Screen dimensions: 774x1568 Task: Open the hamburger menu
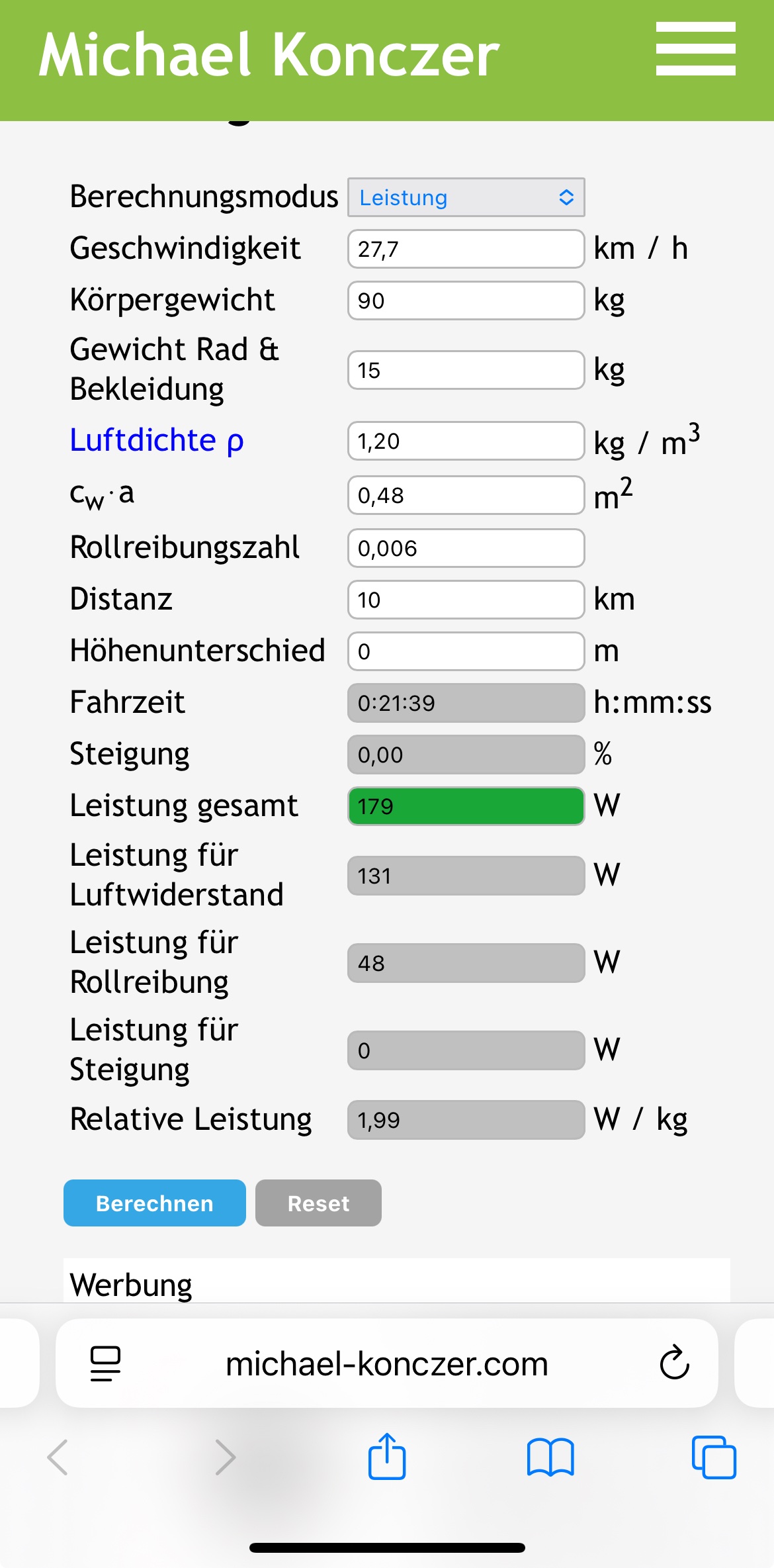point(695,49)
